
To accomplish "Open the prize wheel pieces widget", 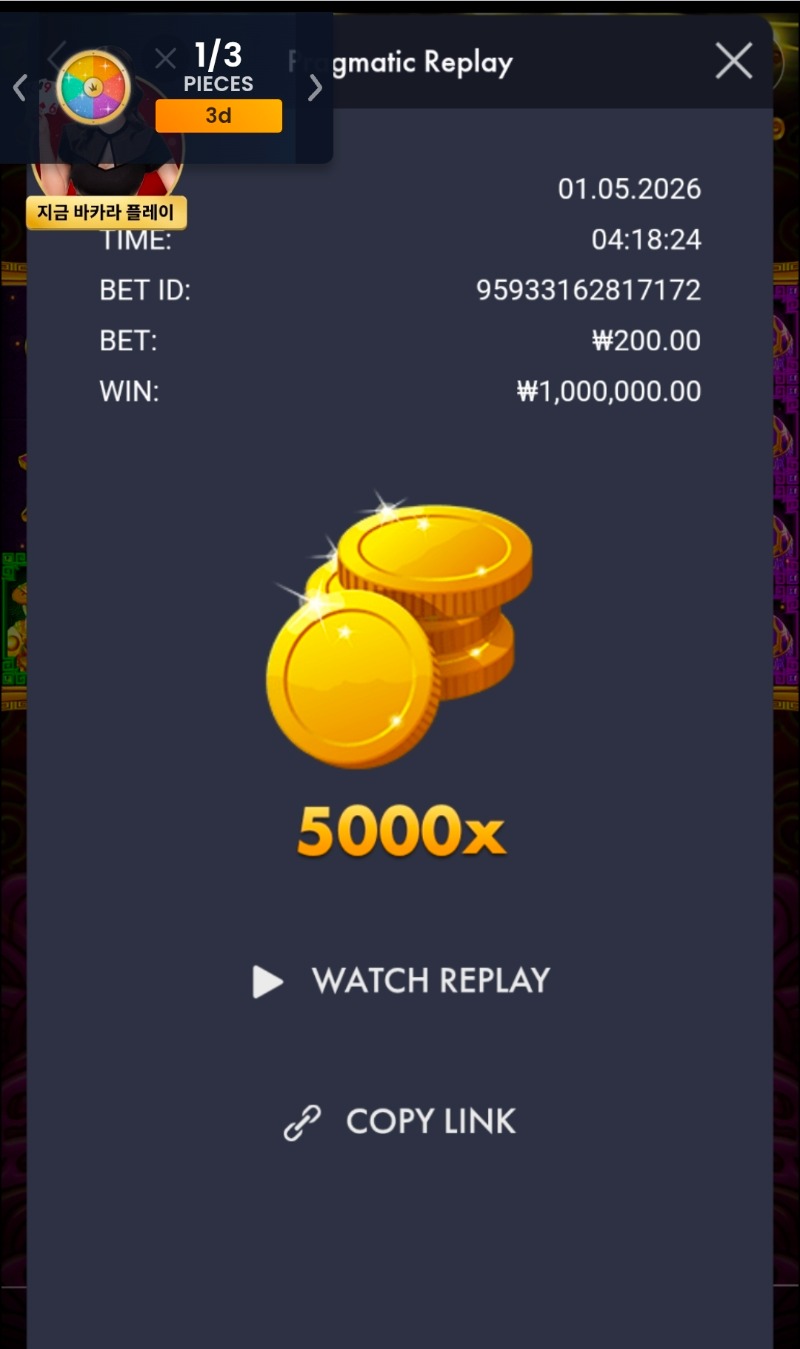I will 93,87.
